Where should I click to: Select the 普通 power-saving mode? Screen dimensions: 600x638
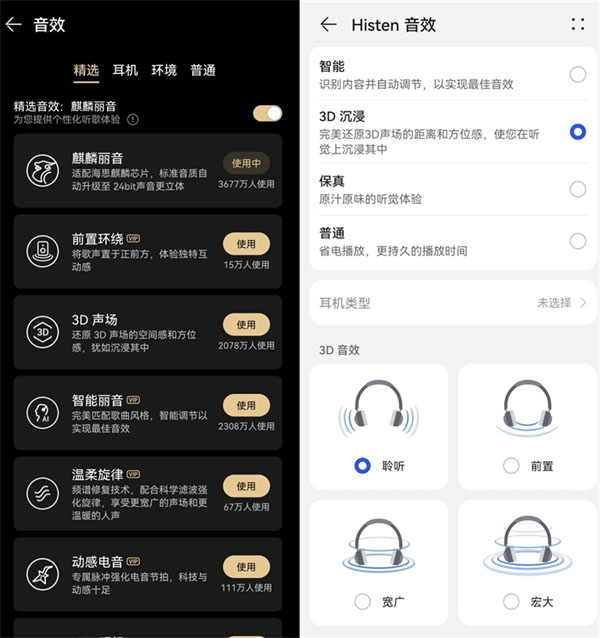(x=577, y=241)
